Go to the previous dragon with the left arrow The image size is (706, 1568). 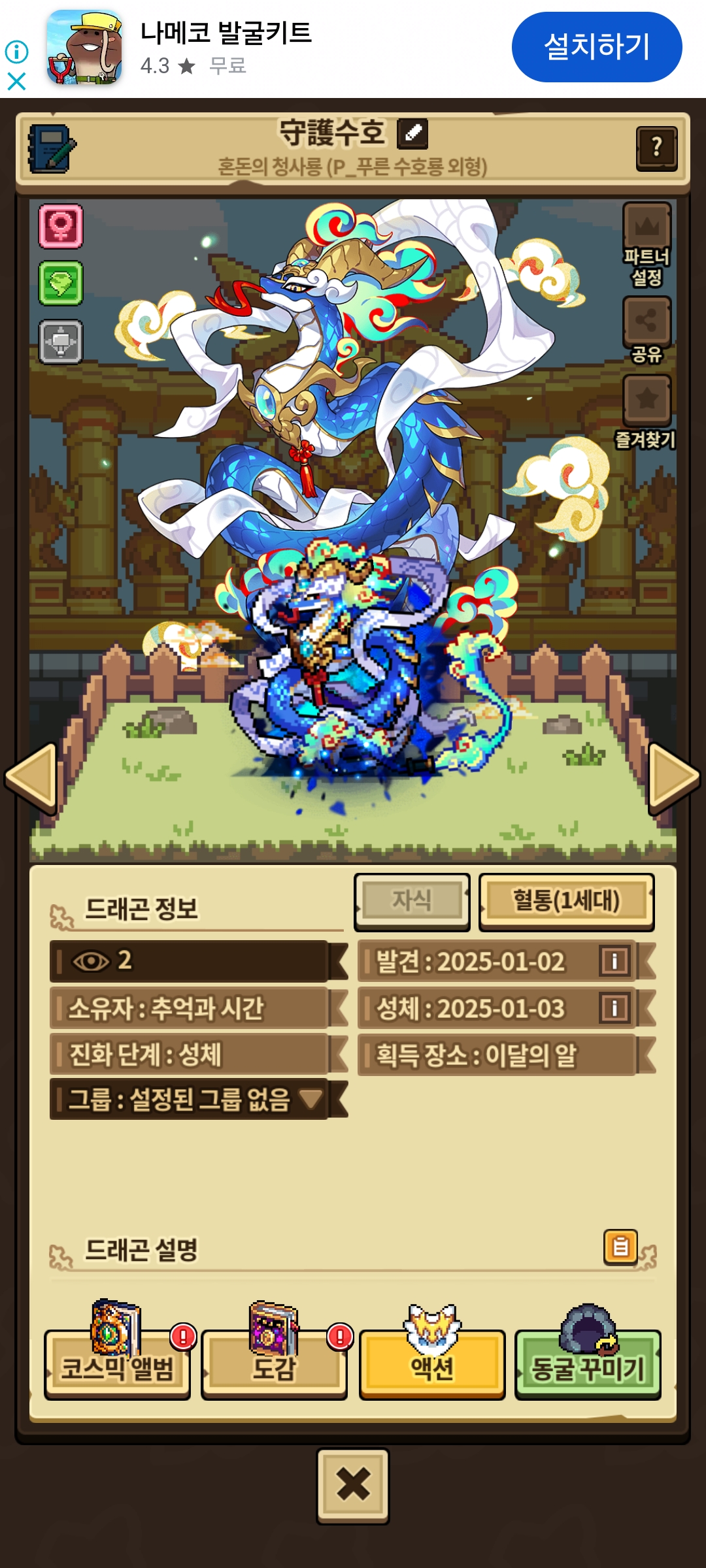[31, 777]
